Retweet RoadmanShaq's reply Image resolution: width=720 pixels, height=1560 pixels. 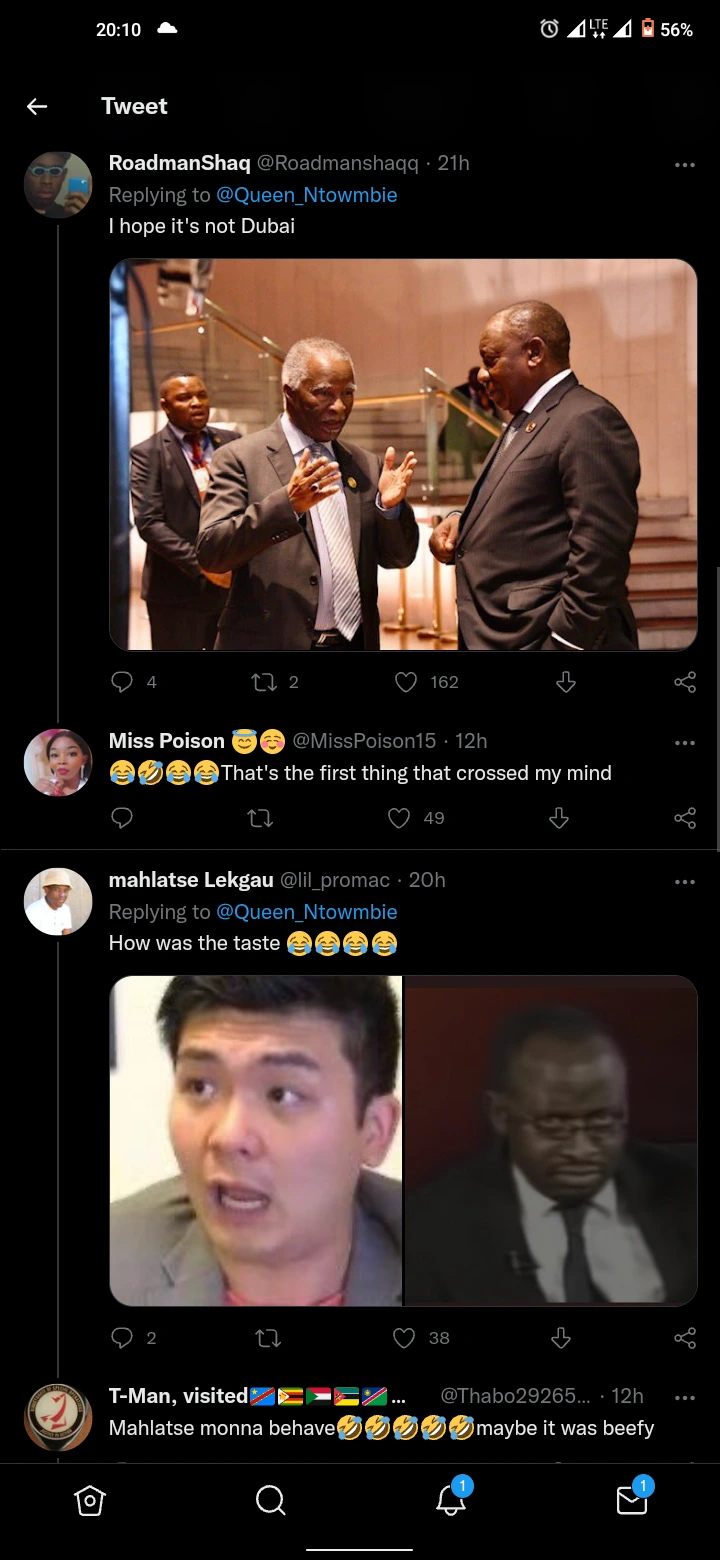pos(264,682)
